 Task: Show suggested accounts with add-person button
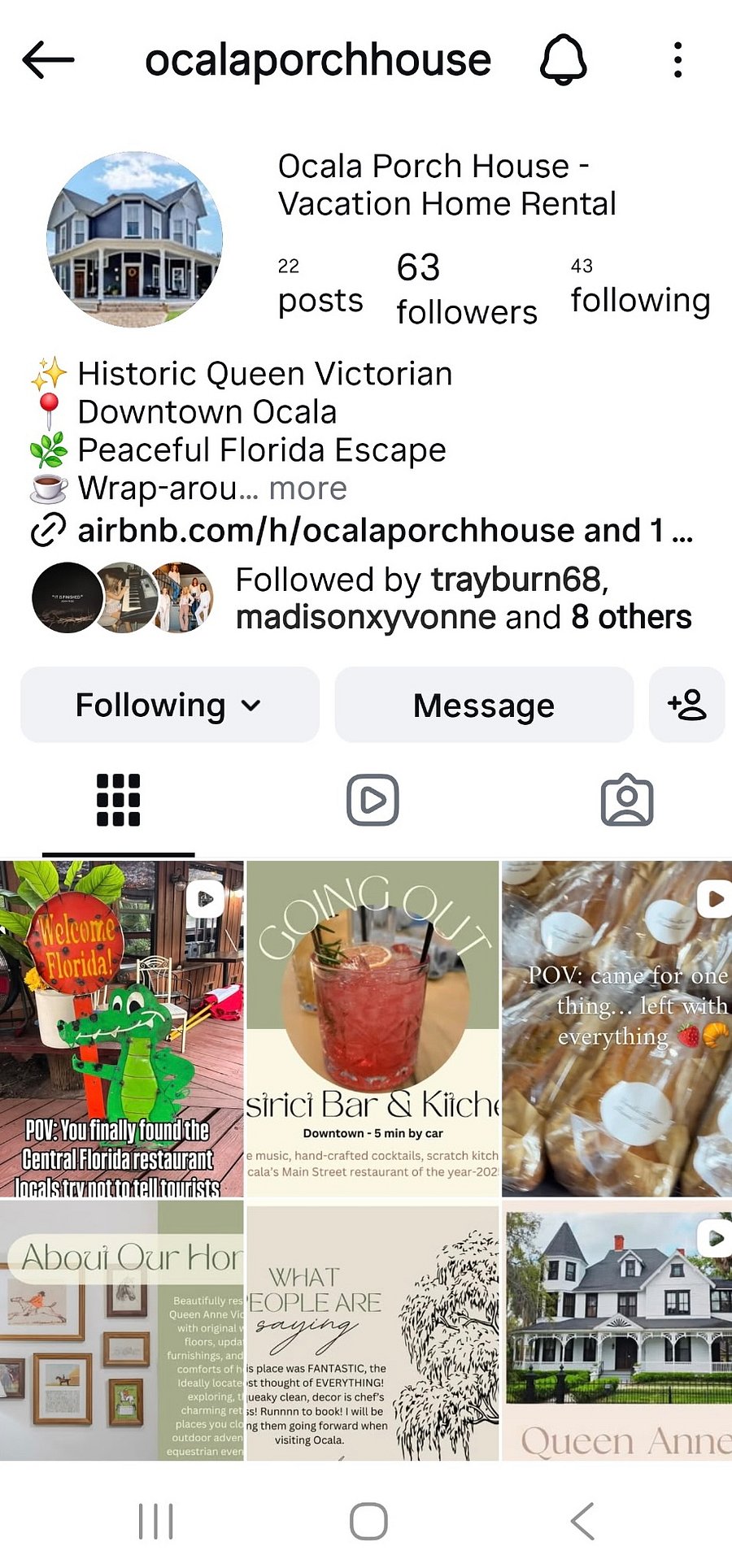tap(686, 705)
